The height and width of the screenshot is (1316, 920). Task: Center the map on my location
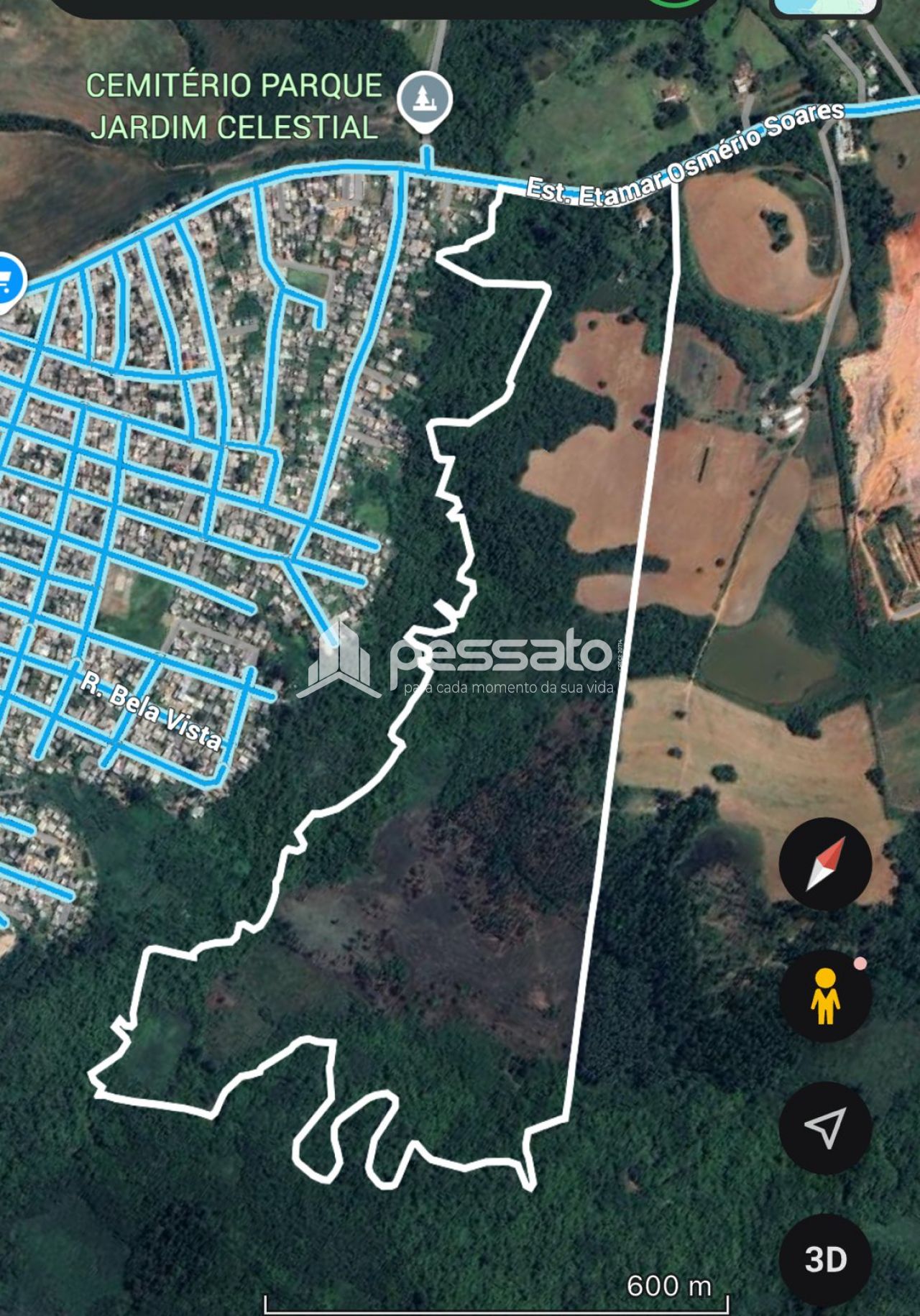tap(825, 1127)
